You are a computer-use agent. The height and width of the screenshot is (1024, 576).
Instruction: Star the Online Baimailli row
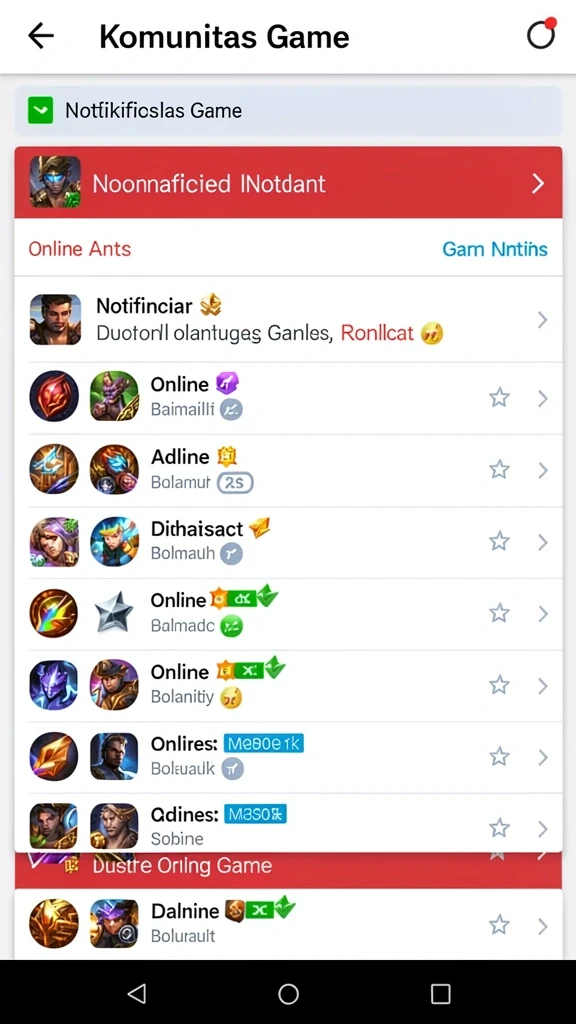point(499,397)
